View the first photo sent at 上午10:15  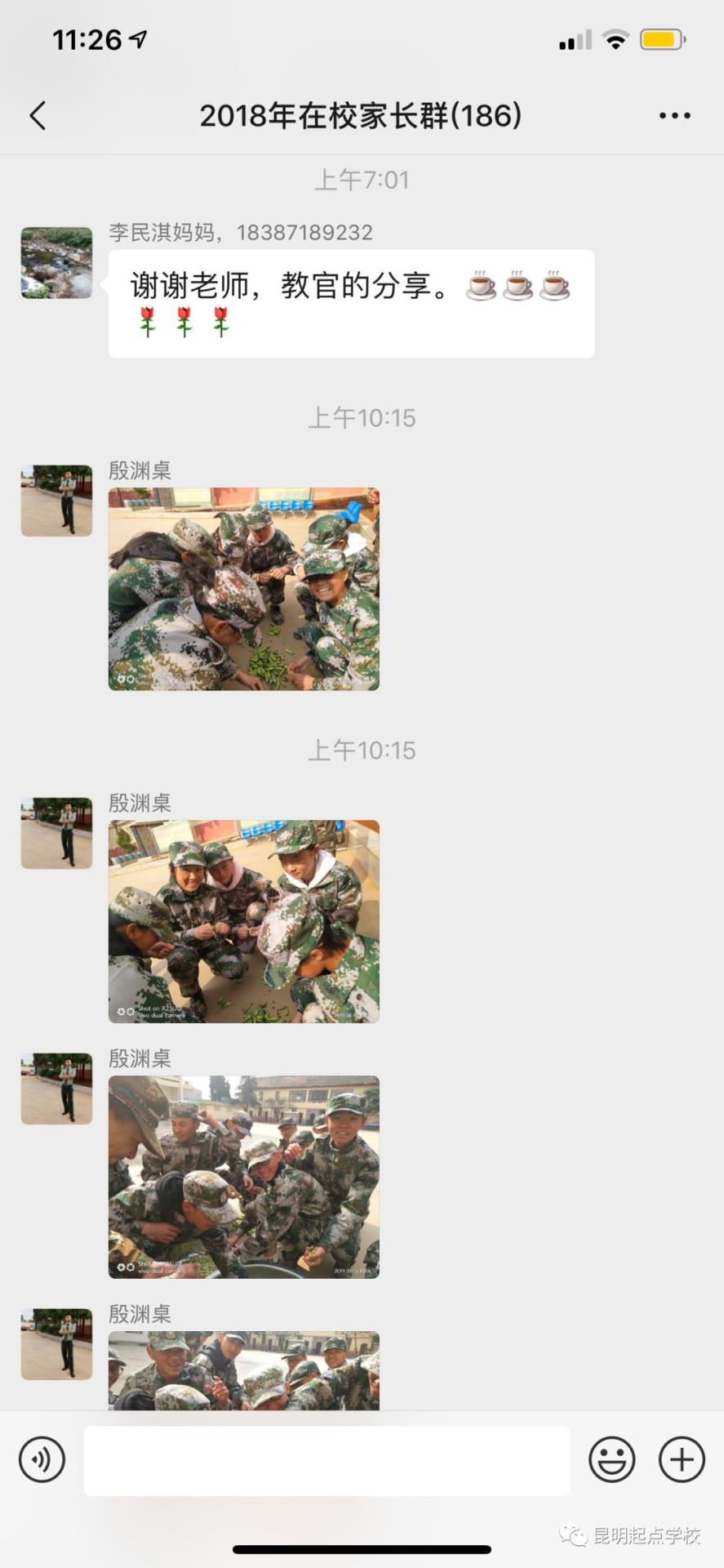(x=244, y=589)
